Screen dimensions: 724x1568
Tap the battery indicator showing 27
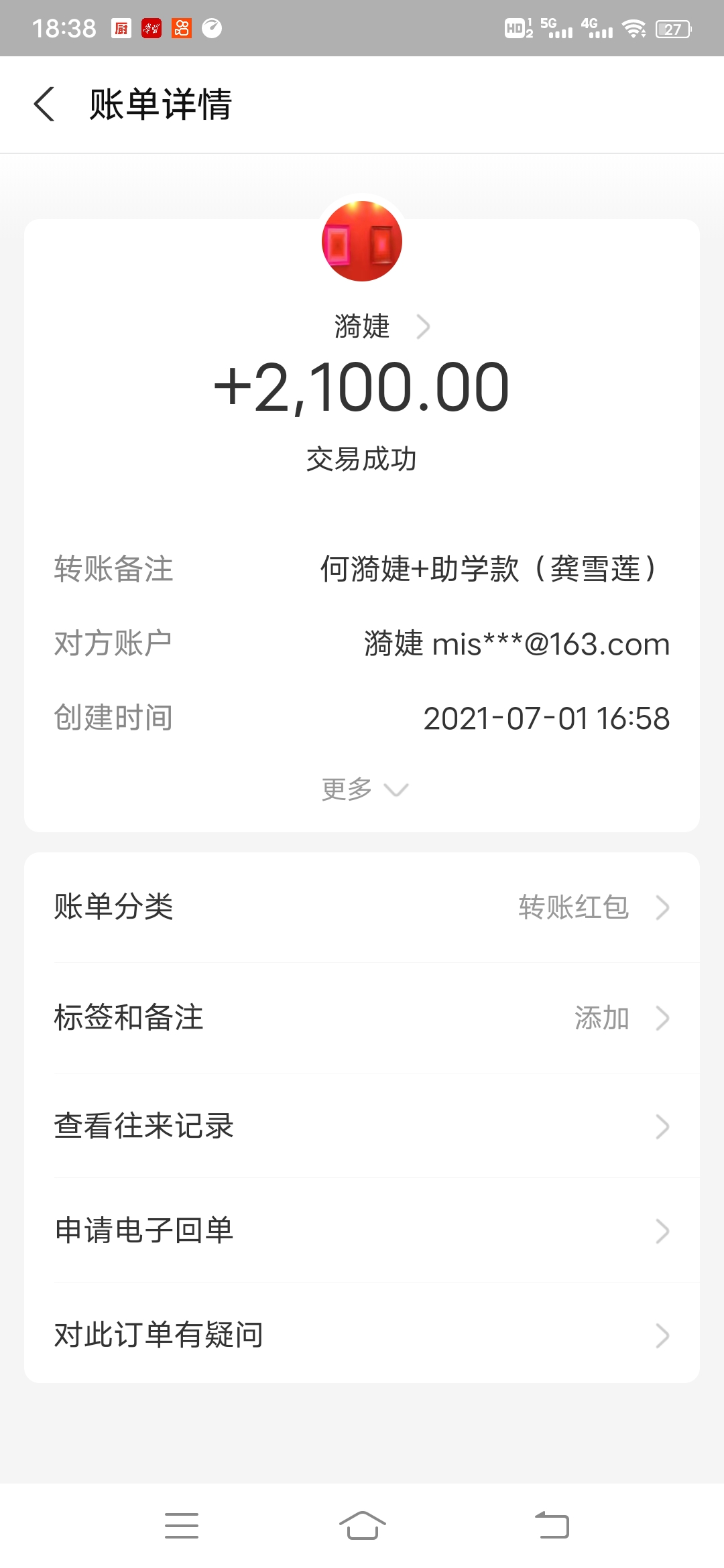coord(670,28)
